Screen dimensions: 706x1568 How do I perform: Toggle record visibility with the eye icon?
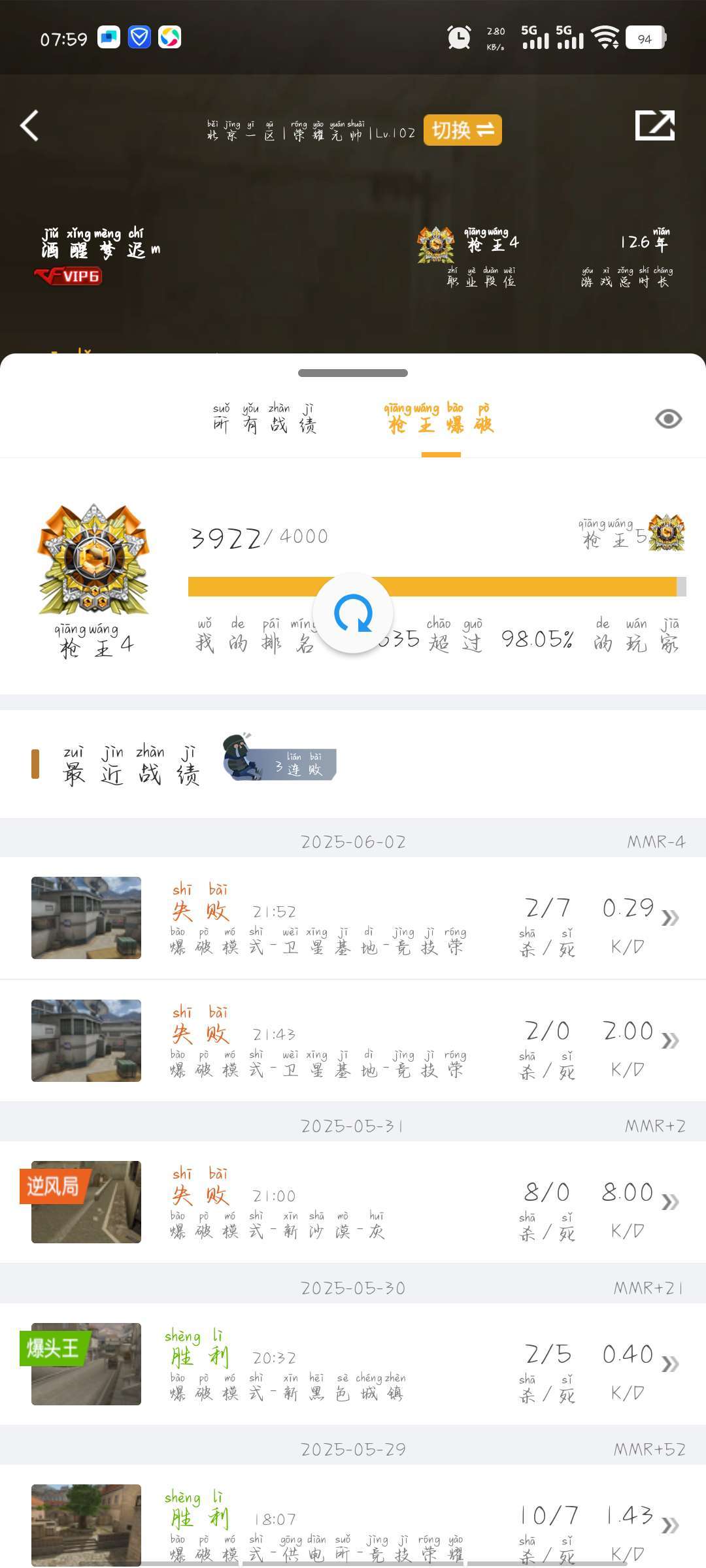[x=668, y=419]
